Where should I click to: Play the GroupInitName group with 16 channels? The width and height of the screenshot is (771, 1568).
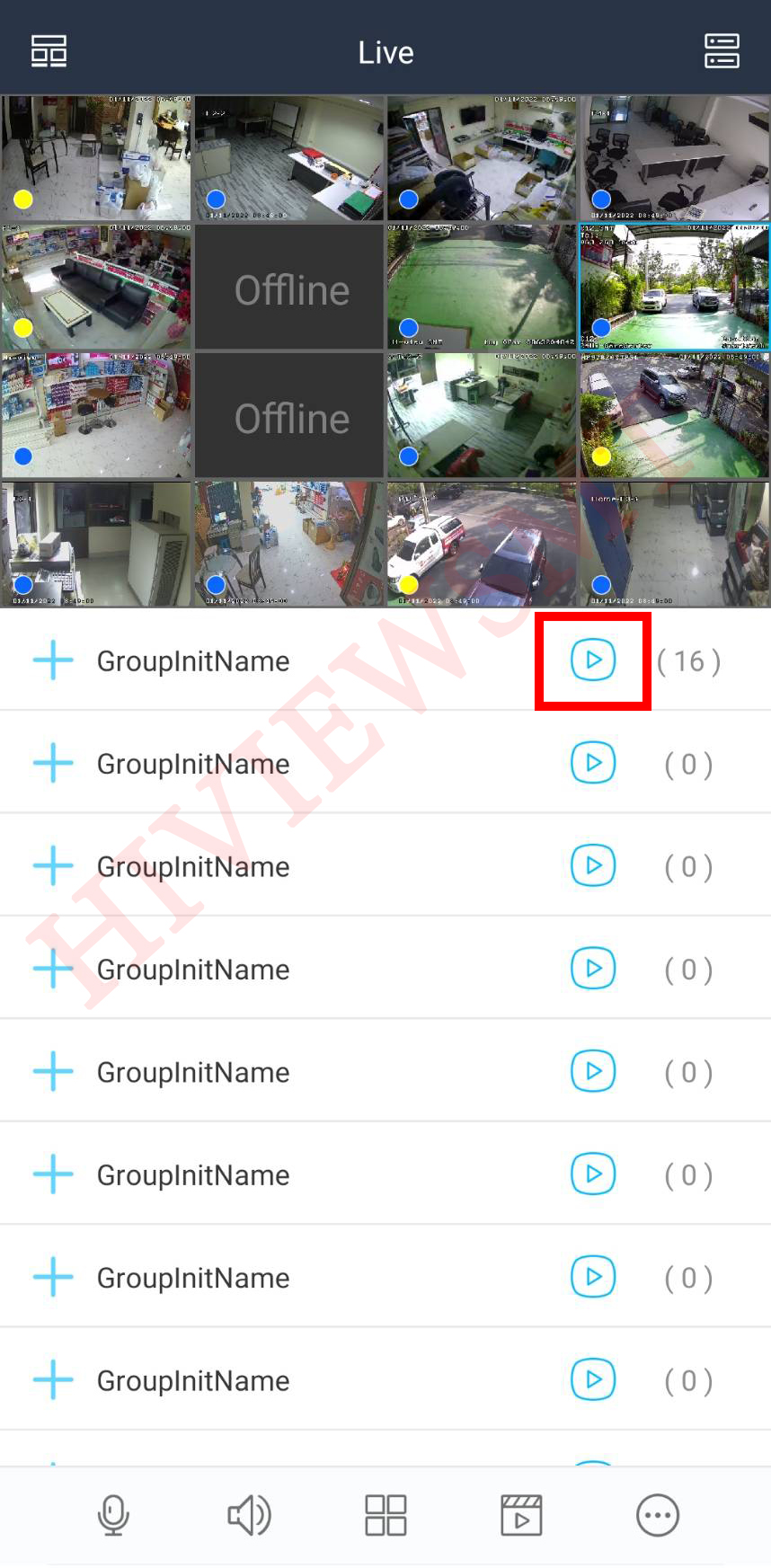pyautogui.click(x=593, y=660)
